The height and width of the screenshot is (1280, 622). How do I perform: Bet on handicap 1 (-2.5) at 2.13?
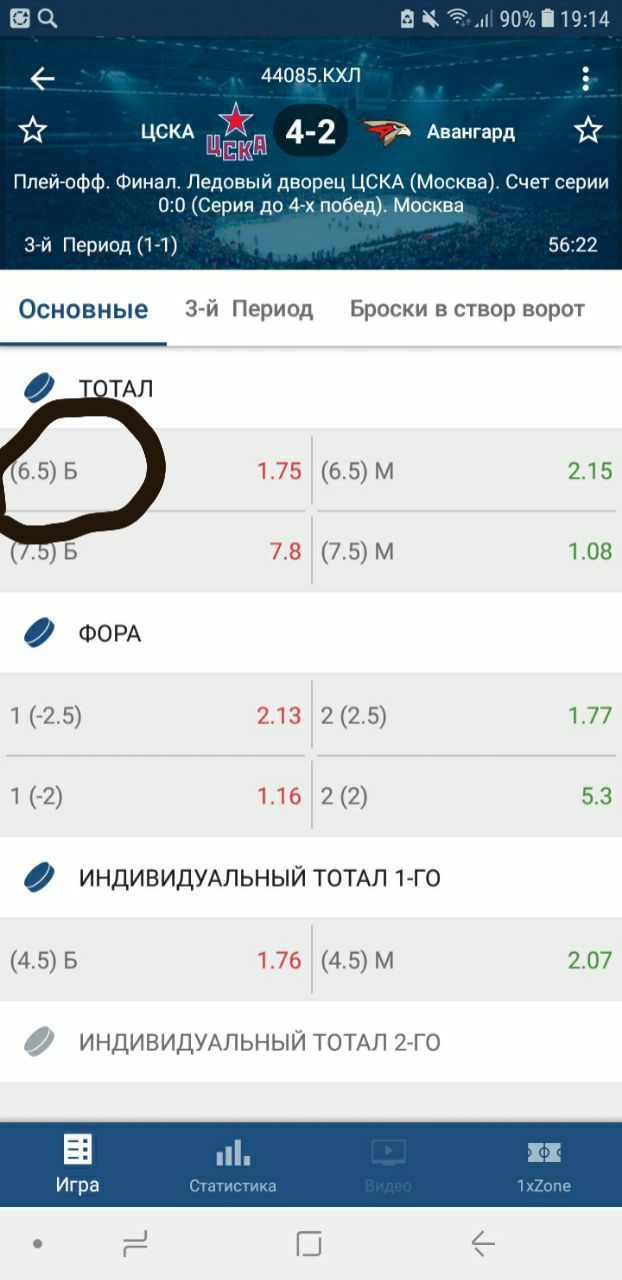pos(156,716)
